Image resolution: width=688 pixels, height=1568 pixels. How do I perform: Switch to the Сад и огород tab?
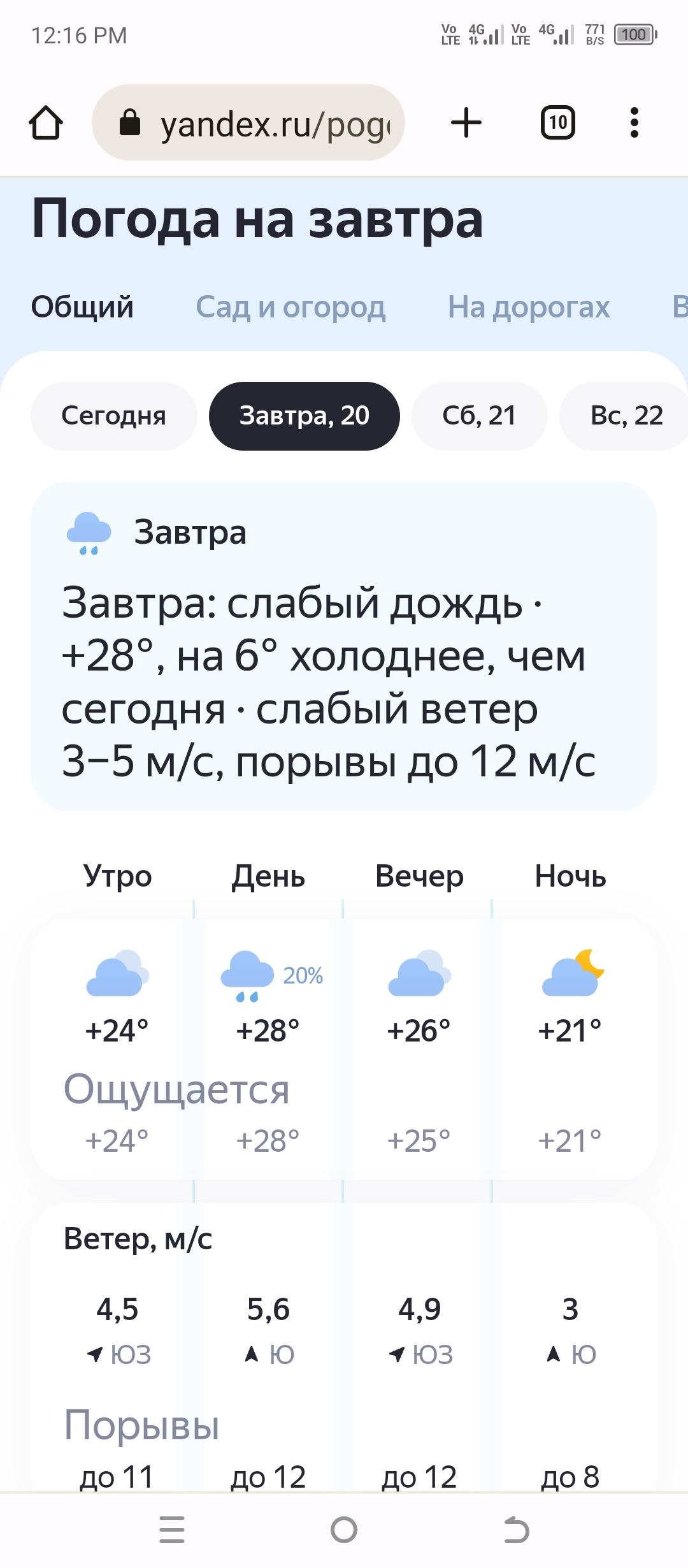coord(290,307)
